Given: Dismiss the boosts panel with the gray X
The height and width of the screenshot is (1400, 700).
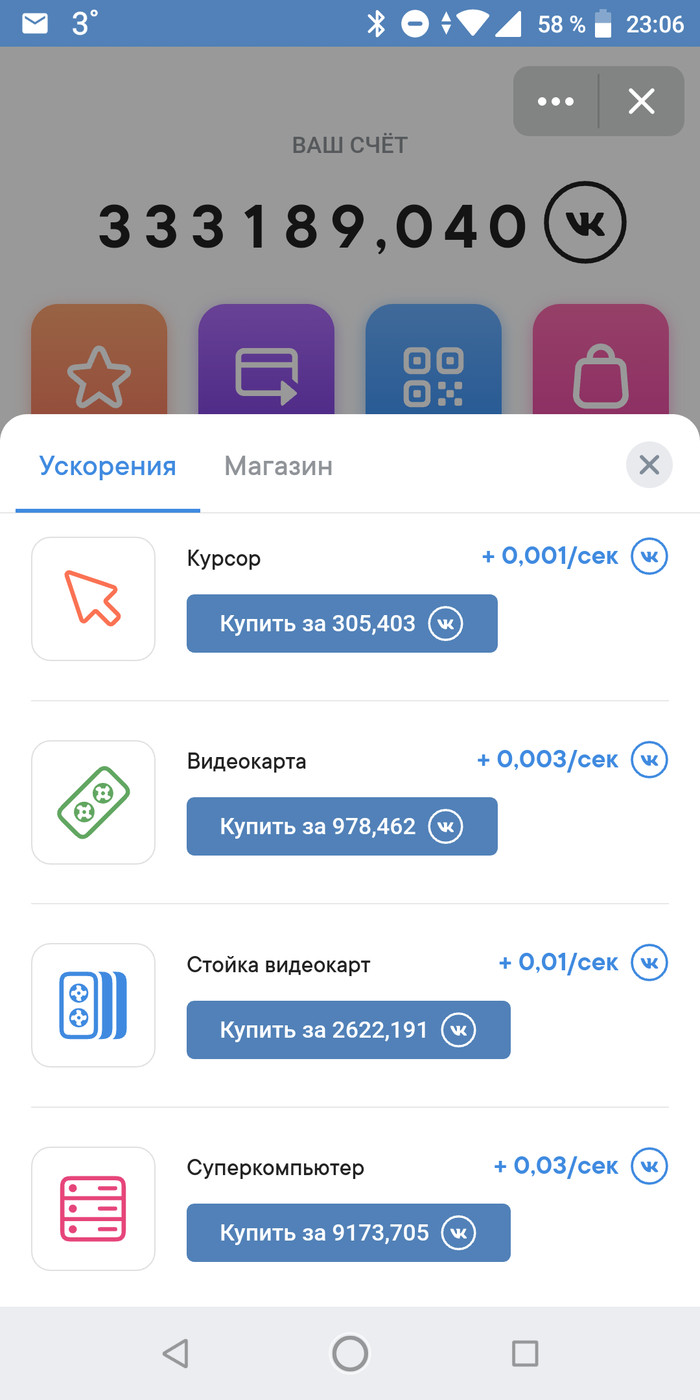Looking at the screenshot, I should coord(649,465).
